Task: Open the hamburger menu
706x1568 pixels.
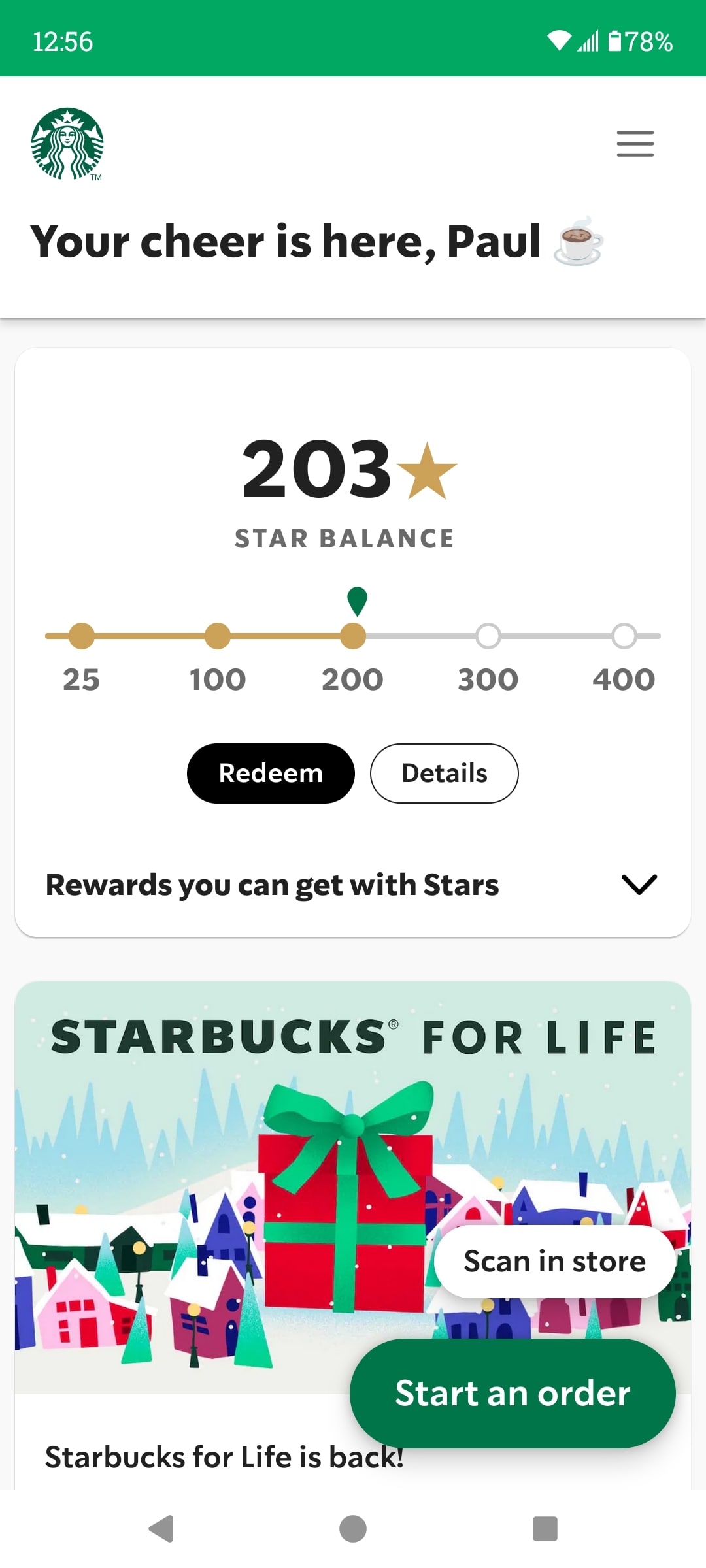Action: point(635,144)
